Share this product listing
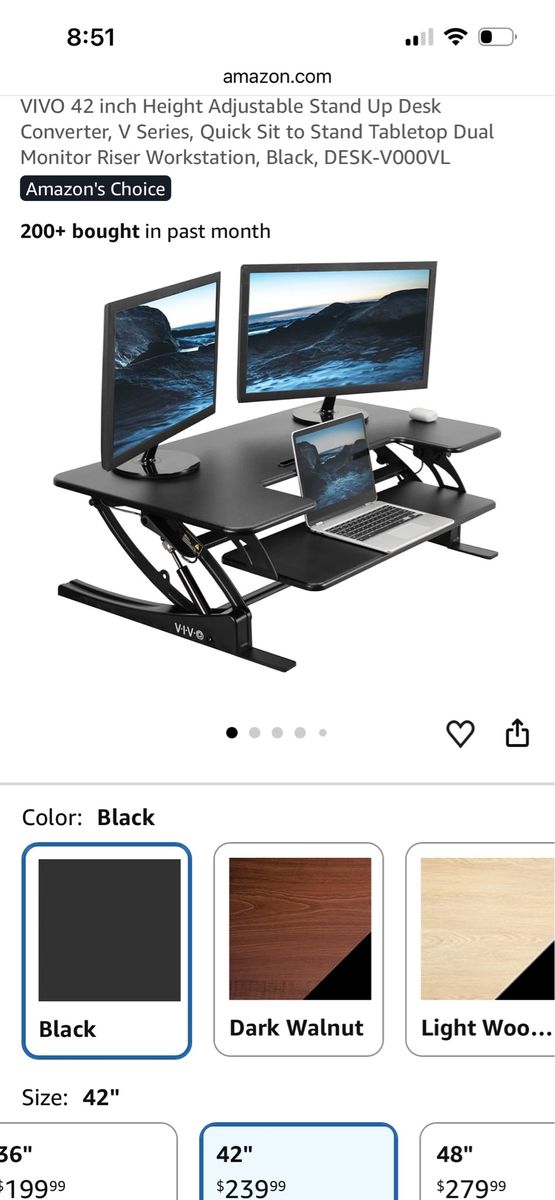Image resolution: width=555 pixels, height=1200 pixels. point(516,733)
